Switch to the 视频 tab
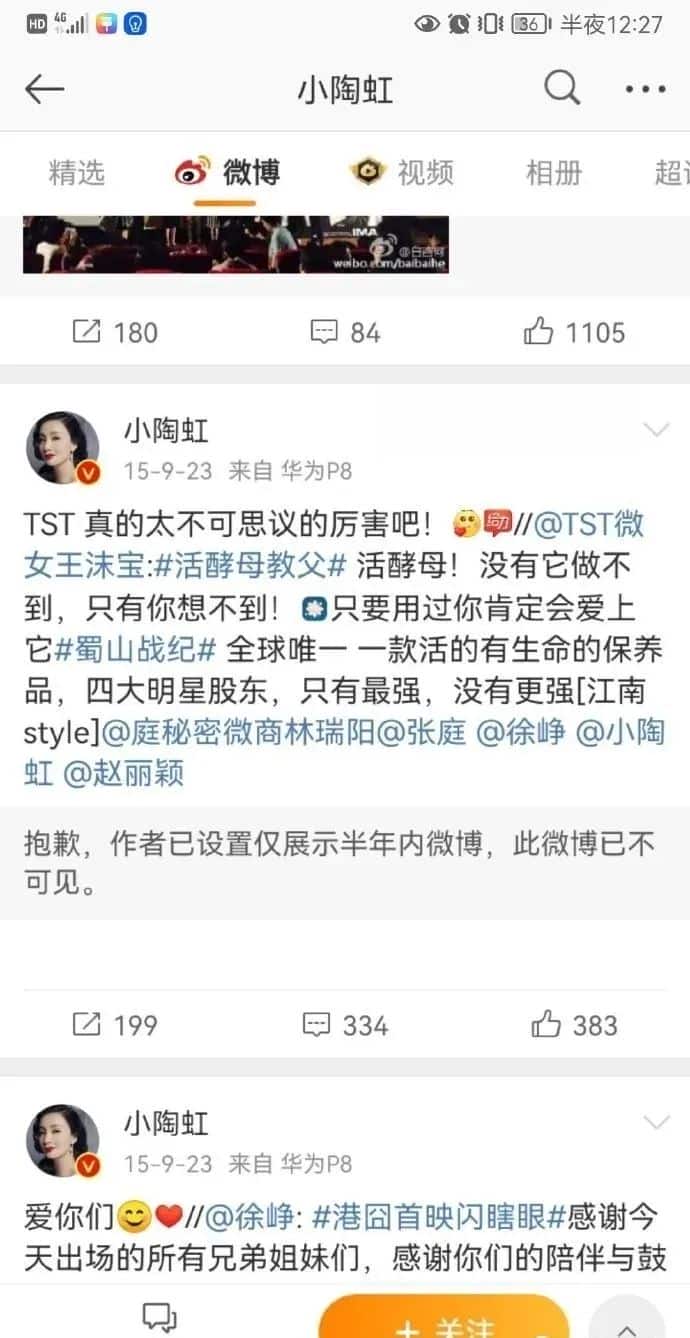This screenshot has height=1338, width=690. [x=402, y=173]
